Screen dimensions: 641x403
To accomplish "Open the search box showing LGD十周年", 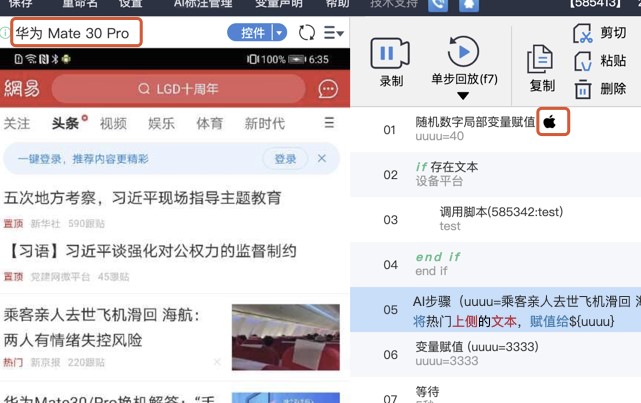I will (178, 89).
